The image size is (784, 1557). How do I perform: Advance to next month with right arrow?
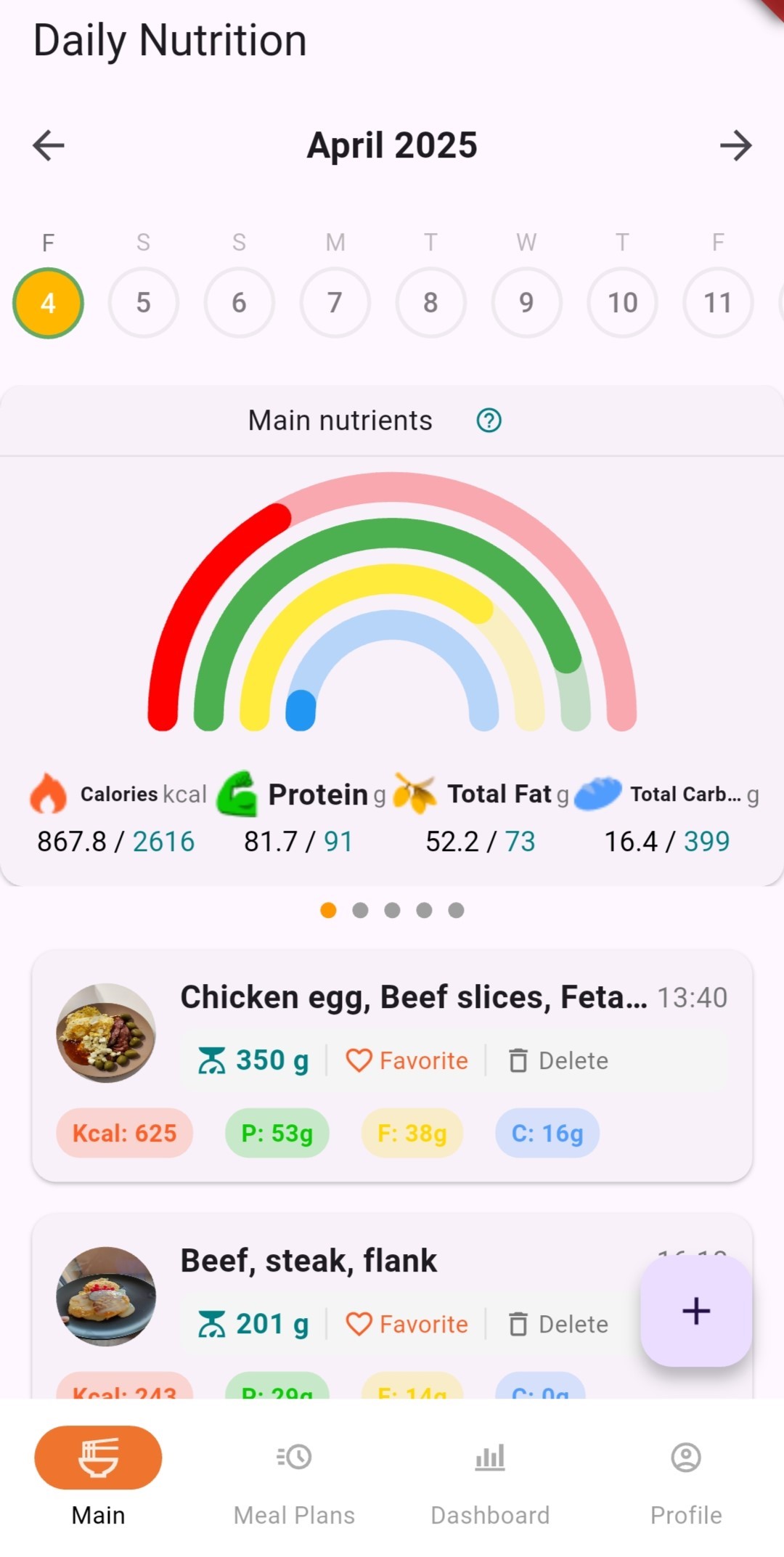pyautogui.click(x=737, y=145)
